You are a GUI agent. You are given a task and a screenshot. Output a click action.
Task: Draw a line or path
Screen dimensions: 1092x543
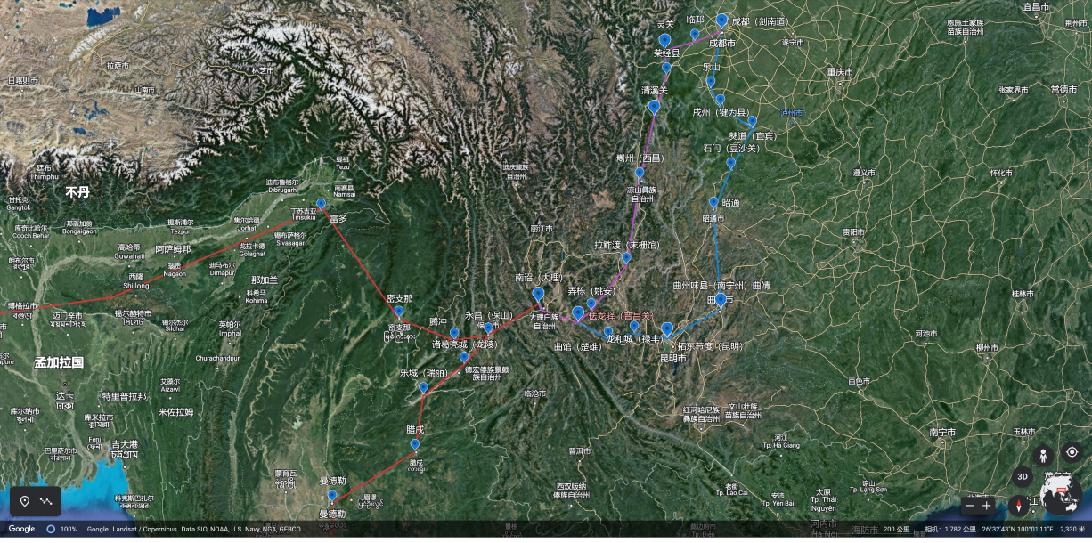(46, 500)
